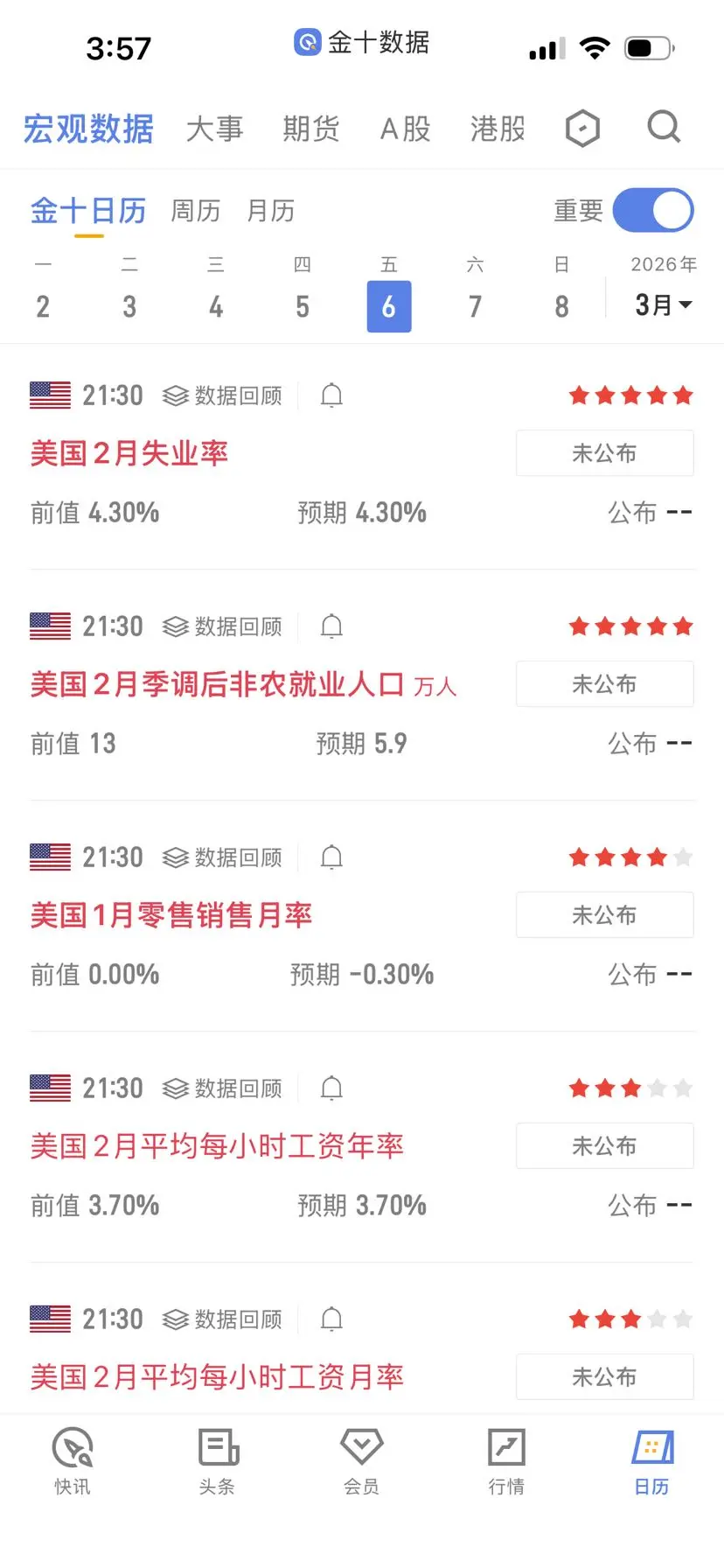Open the 港股 tab
Viewport: 724px width, 1568px height.
pos(498,129)
